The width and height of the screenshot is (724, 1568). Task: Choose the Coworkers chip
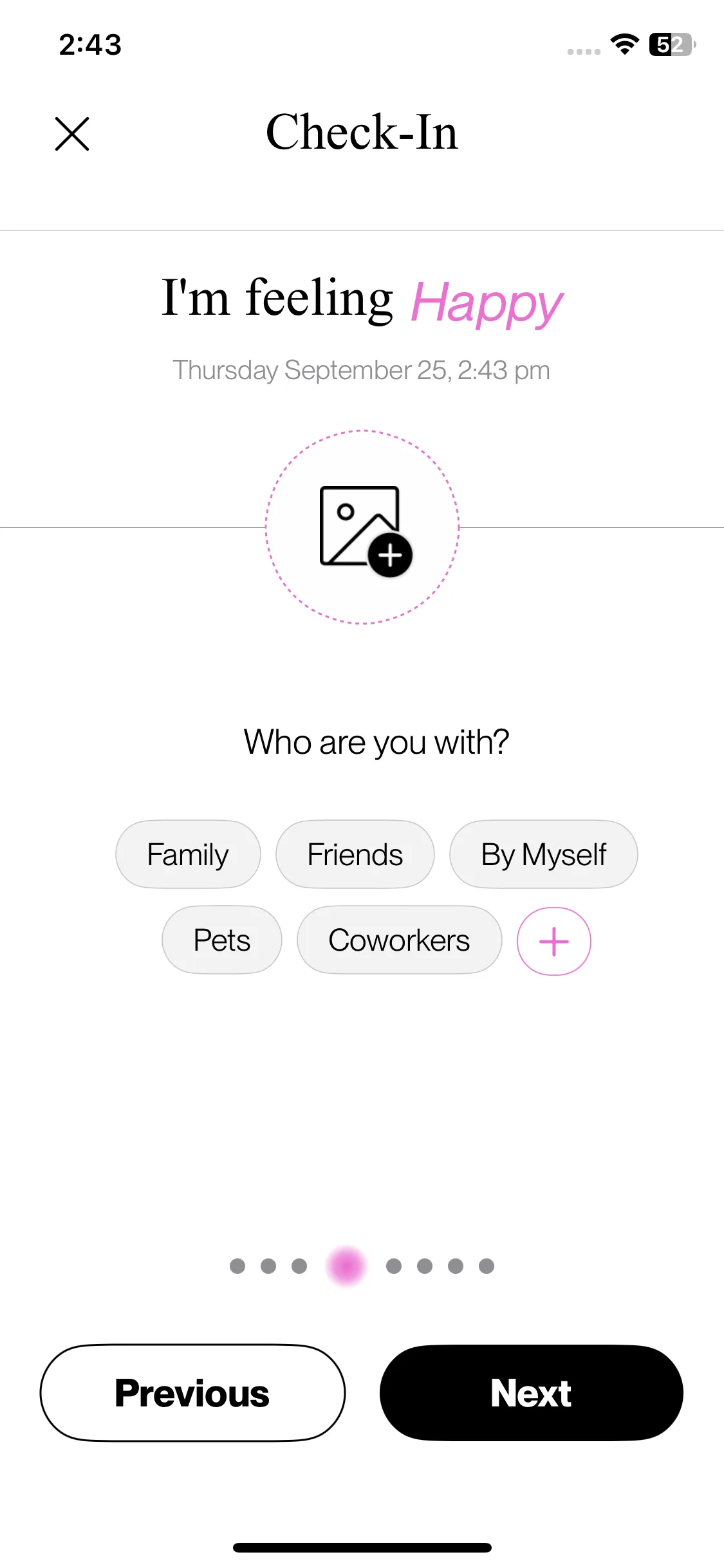click(x=399, y=940)
